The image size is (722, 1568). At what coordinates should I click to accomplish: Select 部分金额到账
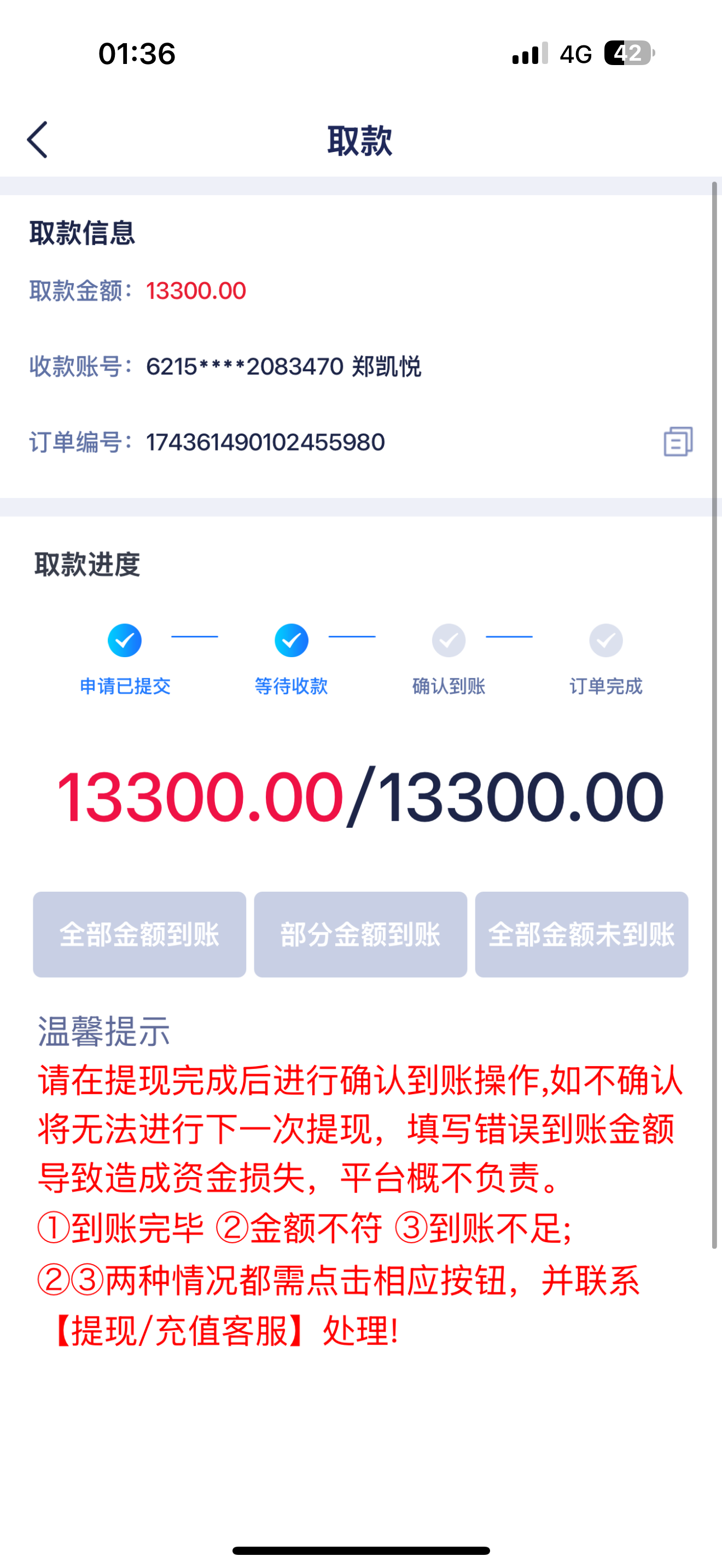click(360, 934)
